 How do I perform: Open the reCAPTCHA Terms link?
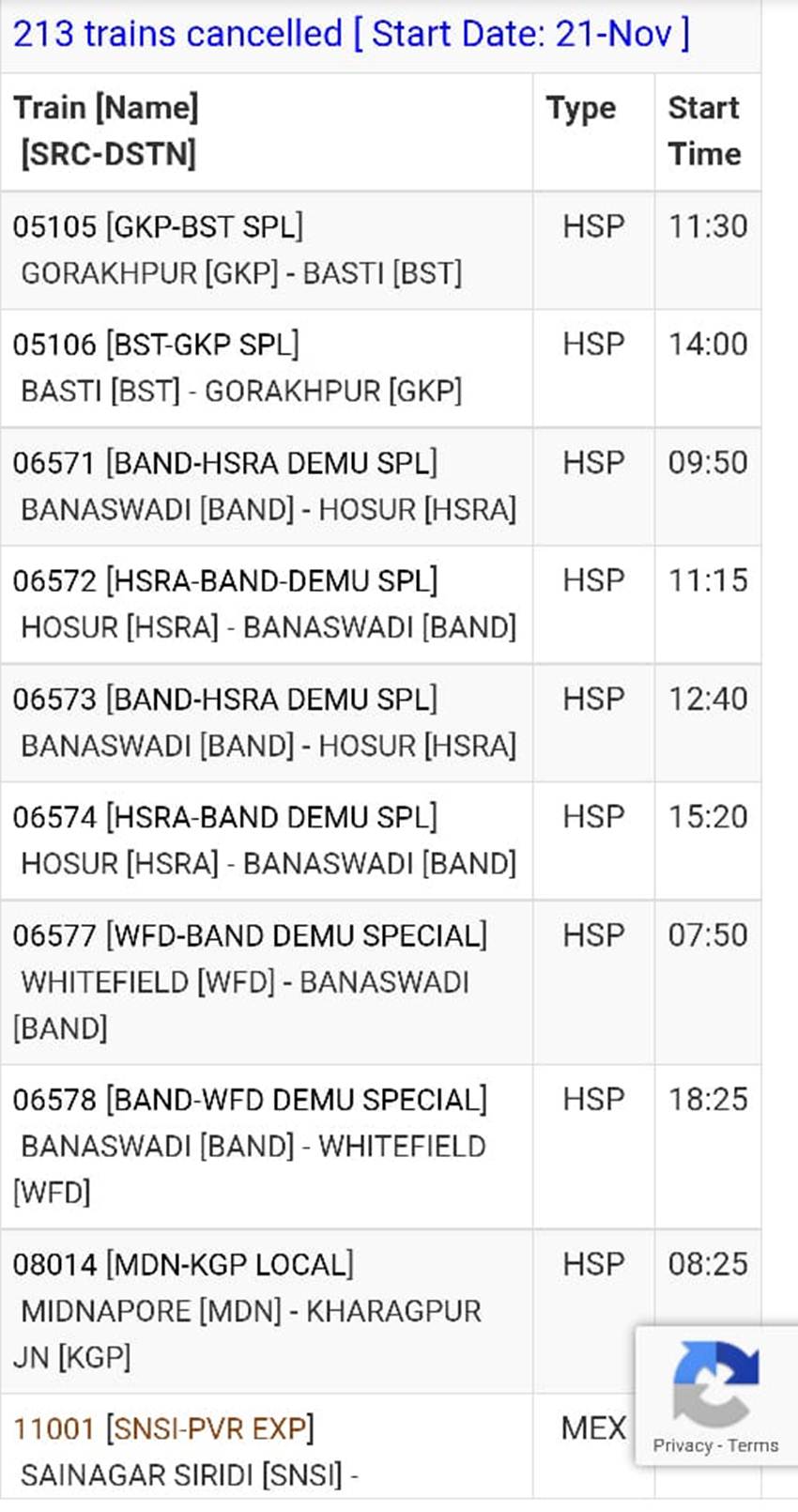pyautogui.click(x=753, y=1445)
